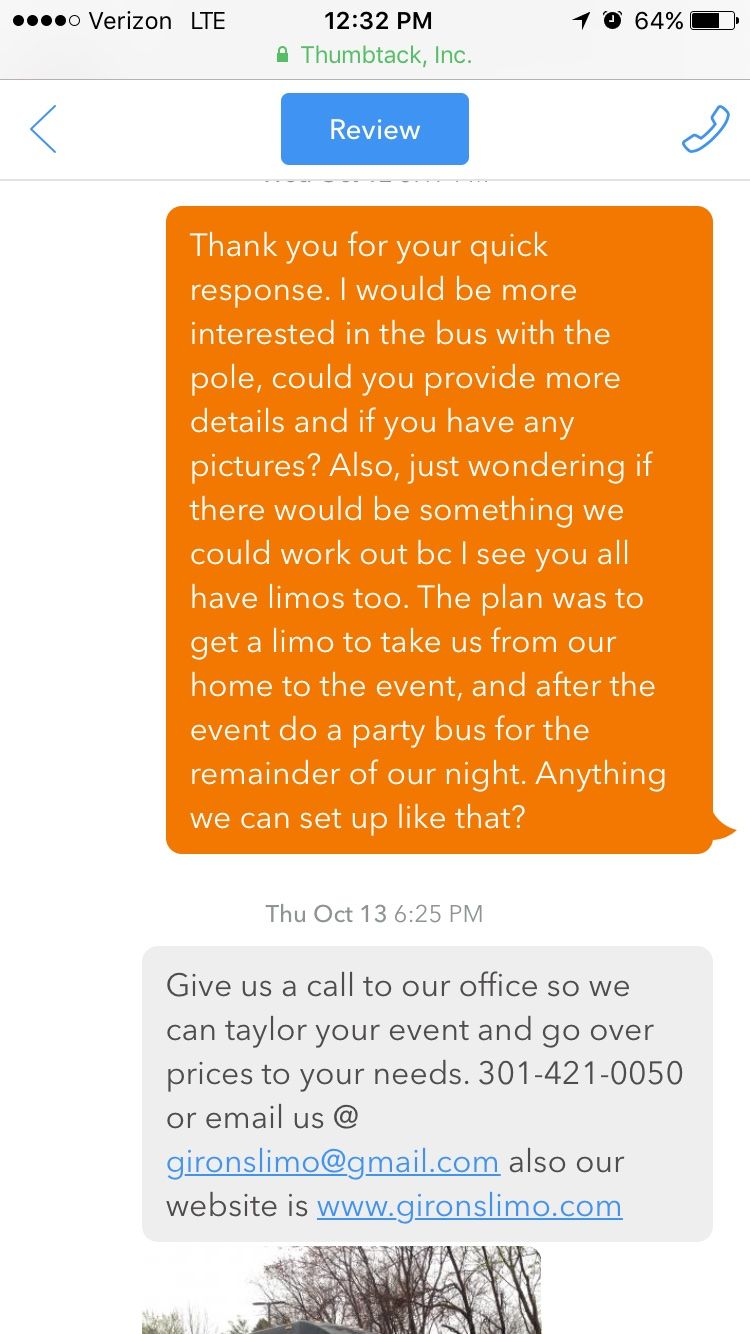Screen dimensions: 750x1334
Task: Tap the blue Review button
Action: tap(375, 129)
